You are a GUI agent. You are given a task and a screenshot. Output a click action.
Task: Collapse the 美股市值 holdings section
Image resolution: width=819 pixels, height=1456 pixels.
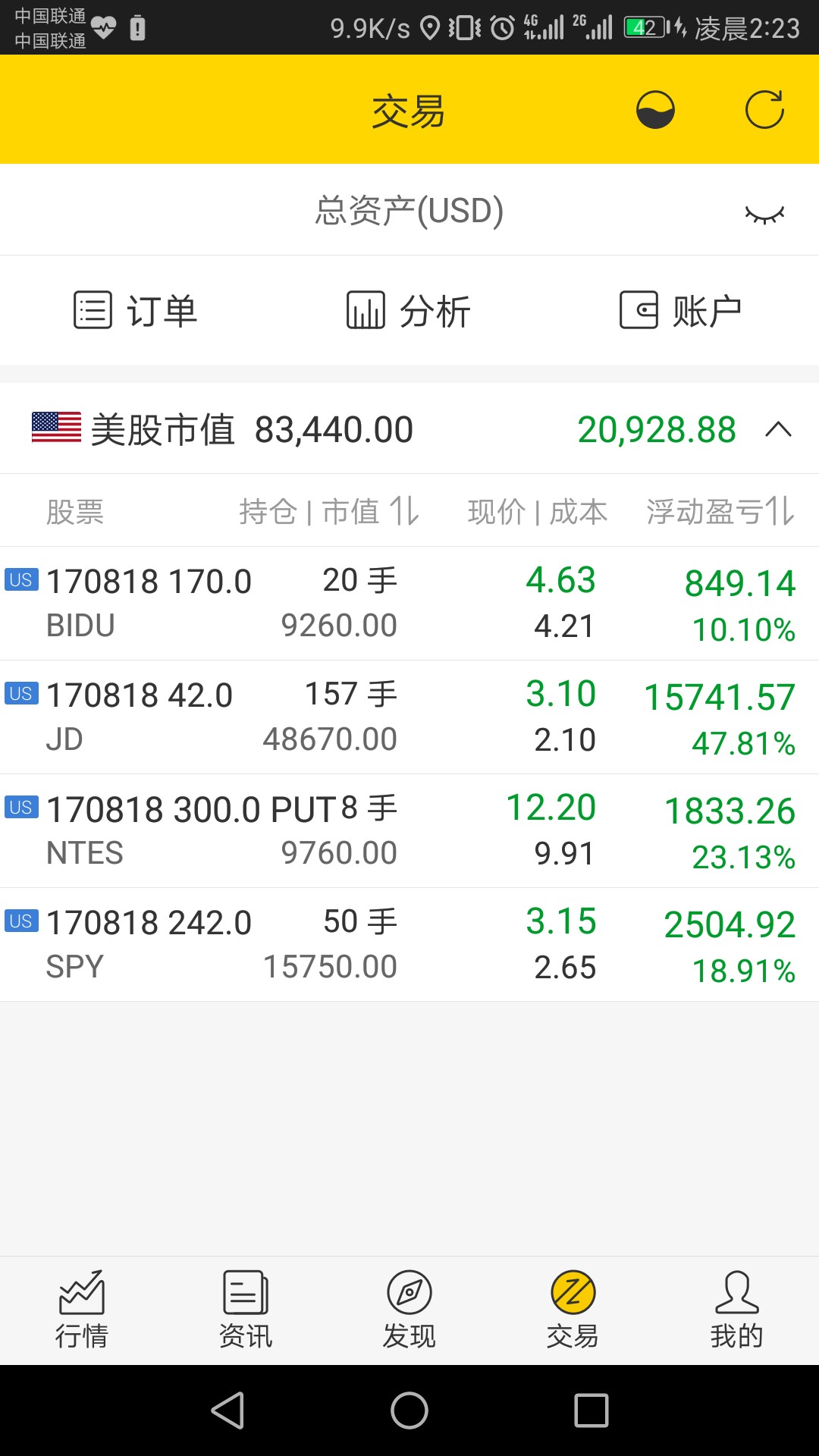779,430
